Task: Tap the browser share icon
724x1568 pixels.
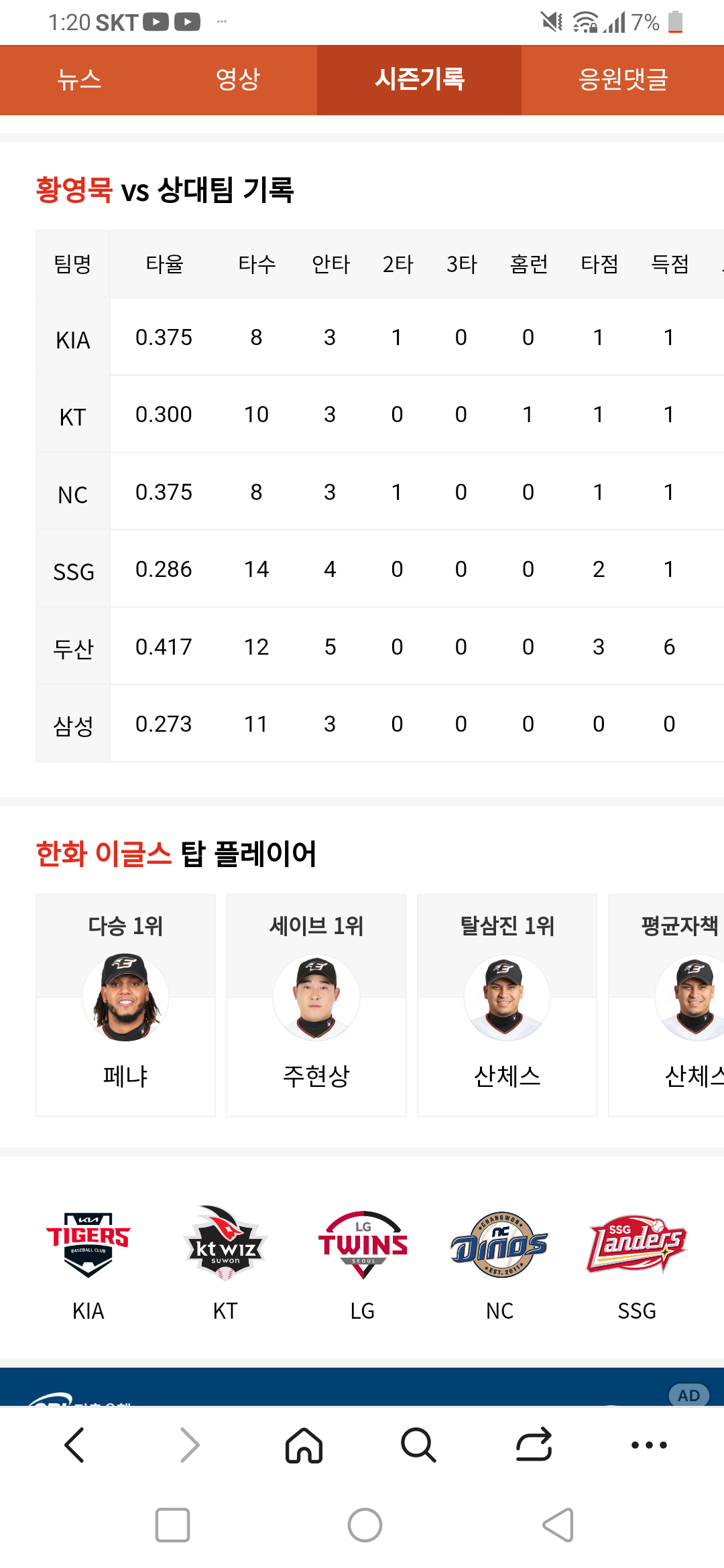Action: [534, 1445]
